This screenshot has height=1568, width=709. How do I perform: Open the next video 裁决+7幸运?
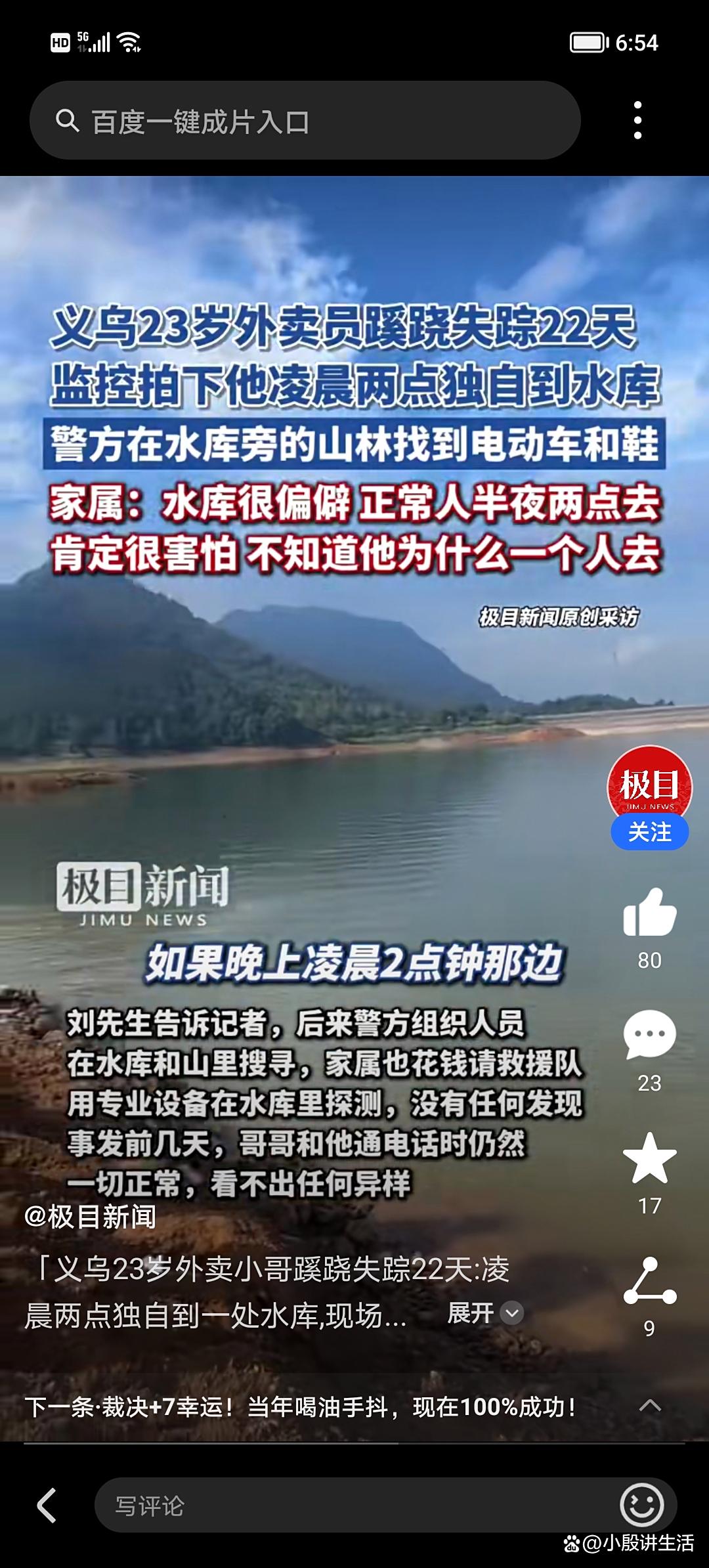point(301,1407)
